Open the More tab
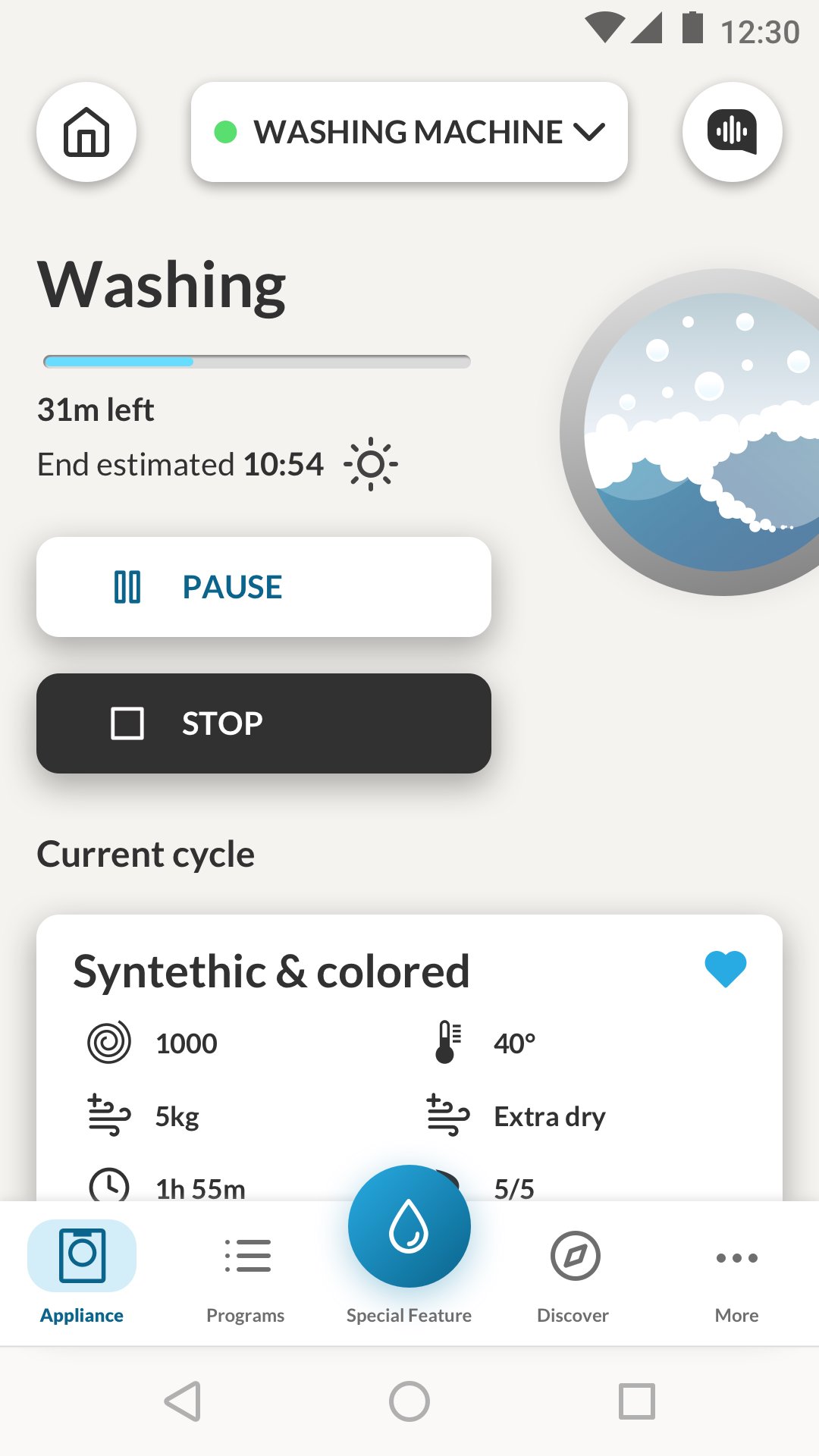This screenshot has height=1456, width=819. (736, 1274)
